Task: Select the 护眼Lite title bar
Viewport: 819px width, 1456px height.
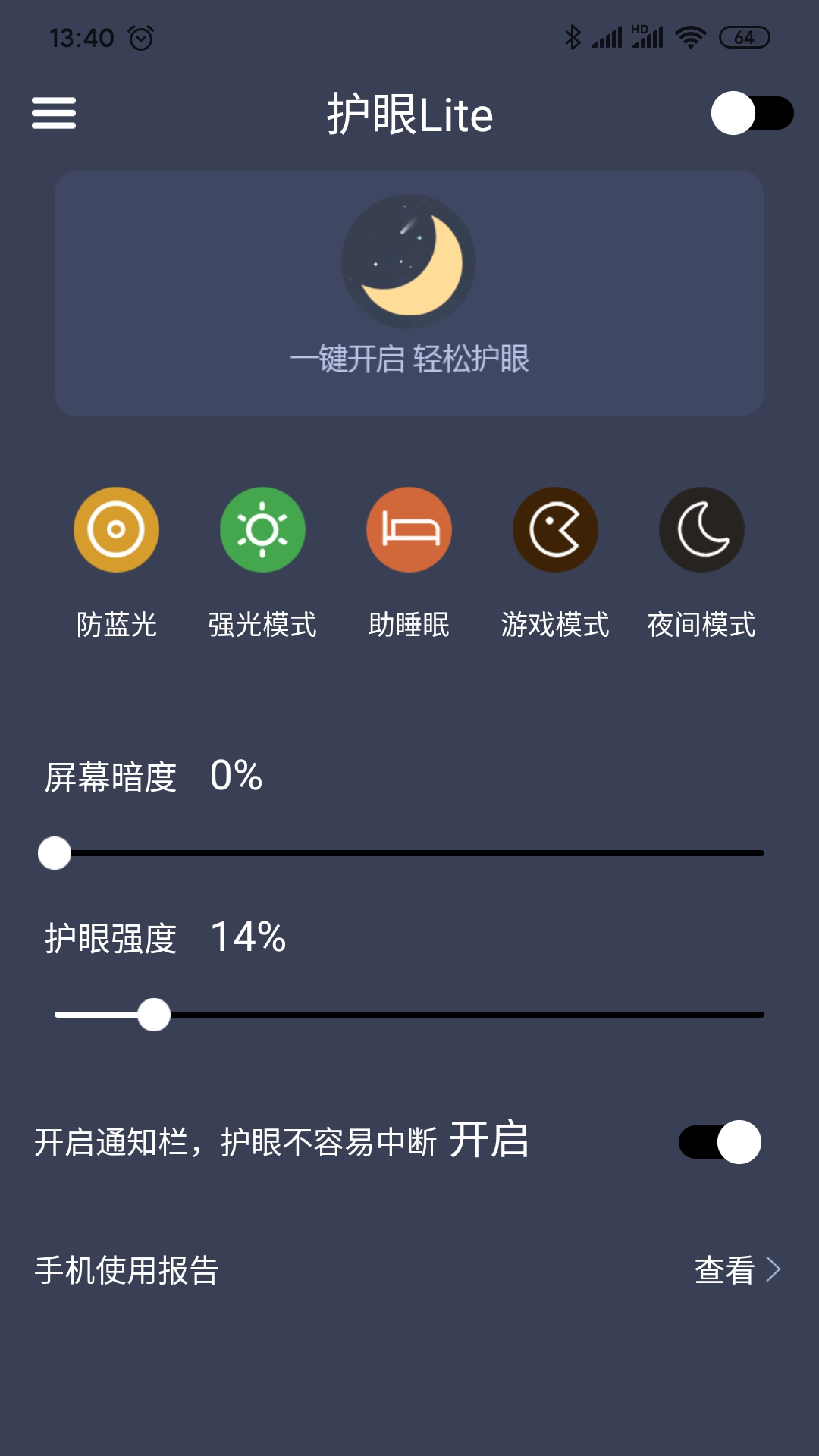Action: click(x=409, y=114)
